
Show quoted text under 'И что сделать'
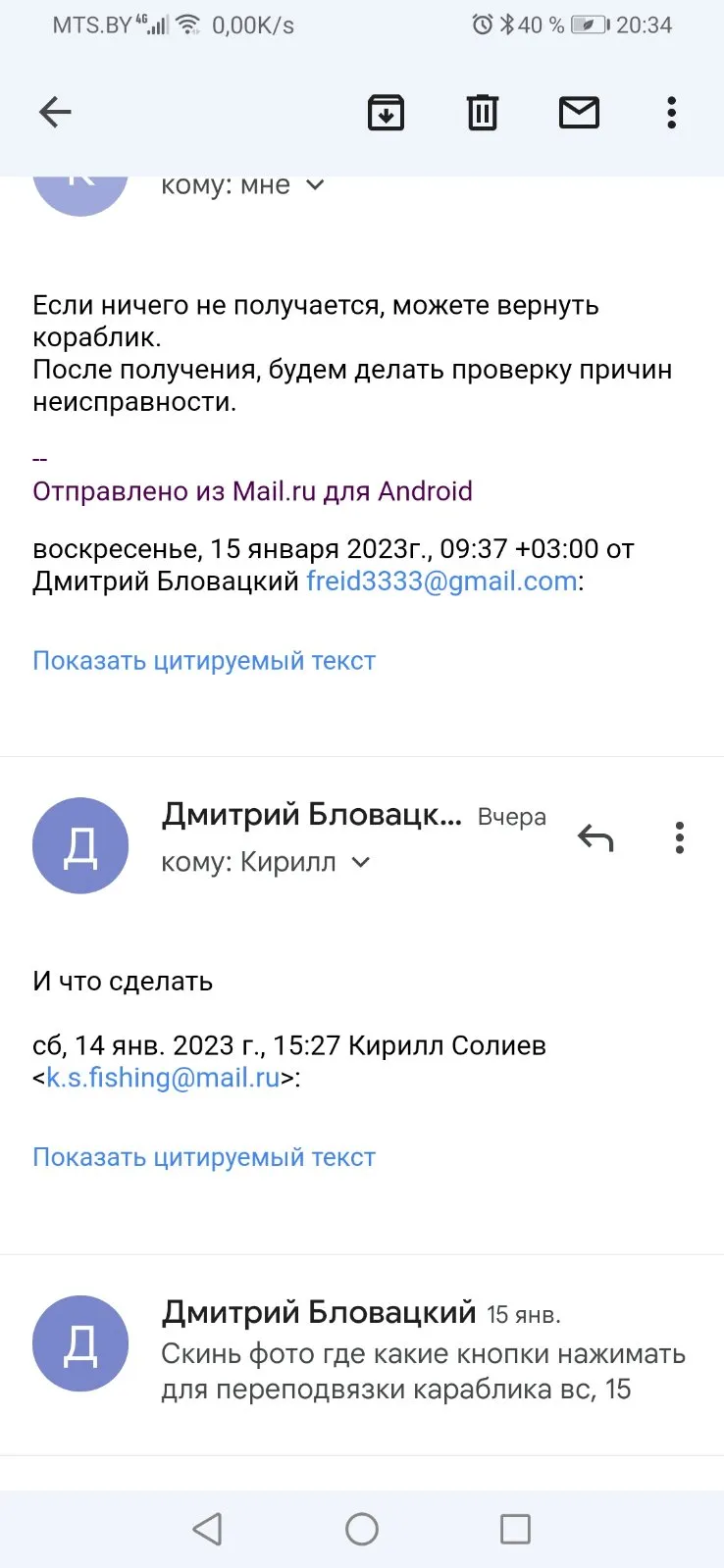tap(204, 1157)
